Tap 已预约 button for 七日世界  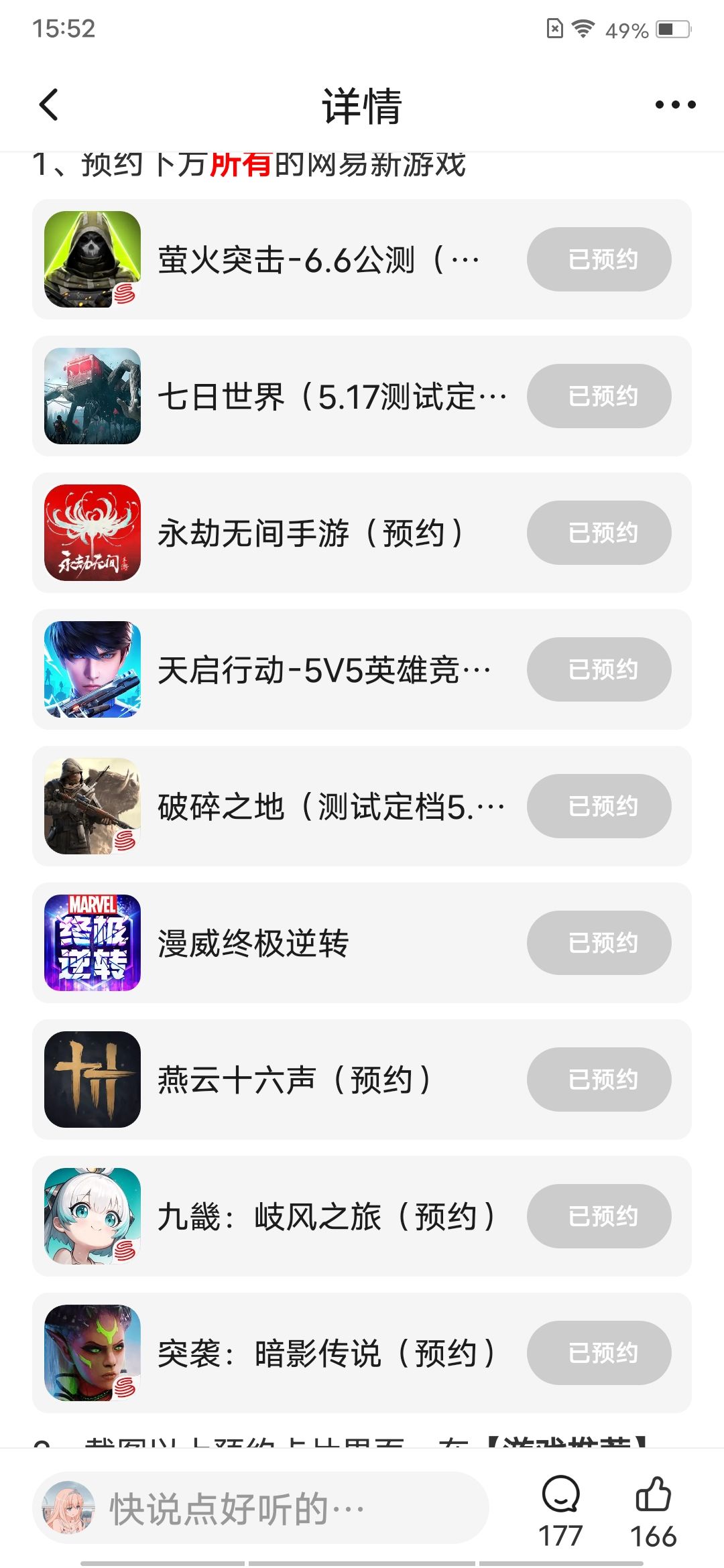pos(599,396)
